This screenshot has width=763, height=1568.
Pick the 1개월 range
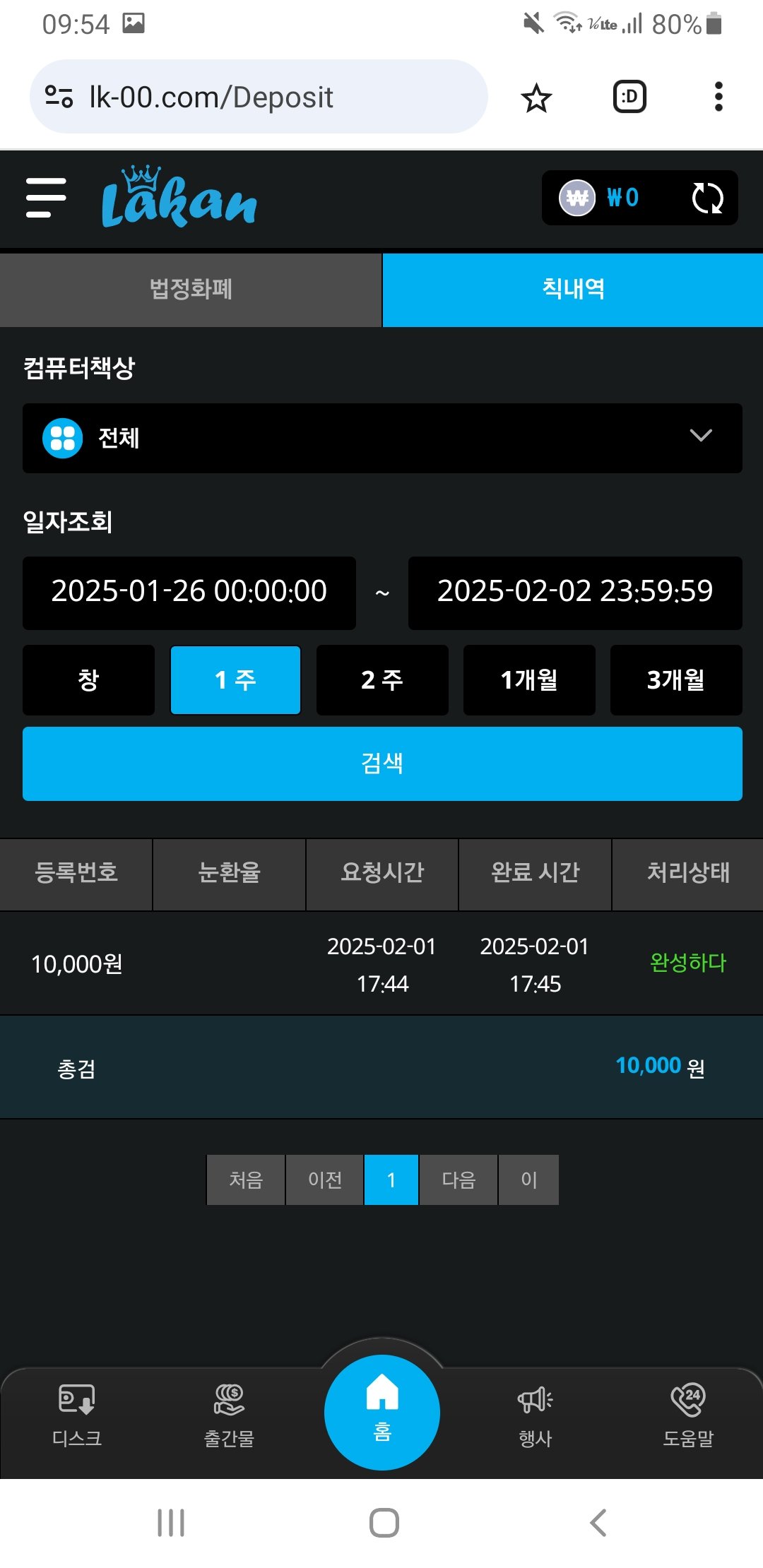[x=529, y=680]
